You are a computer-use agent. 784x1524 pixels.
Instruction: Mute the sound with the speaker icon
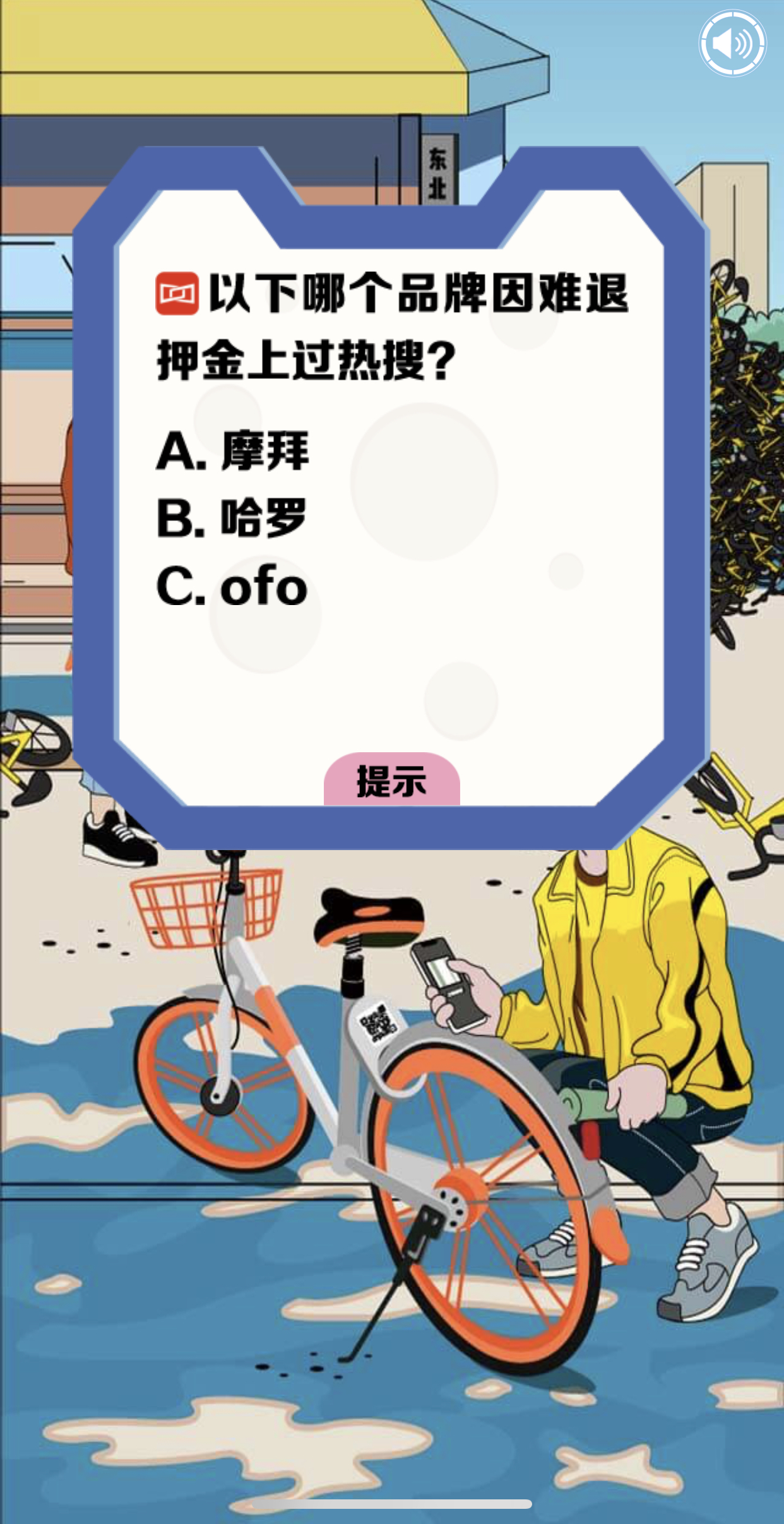coord(732,44)
